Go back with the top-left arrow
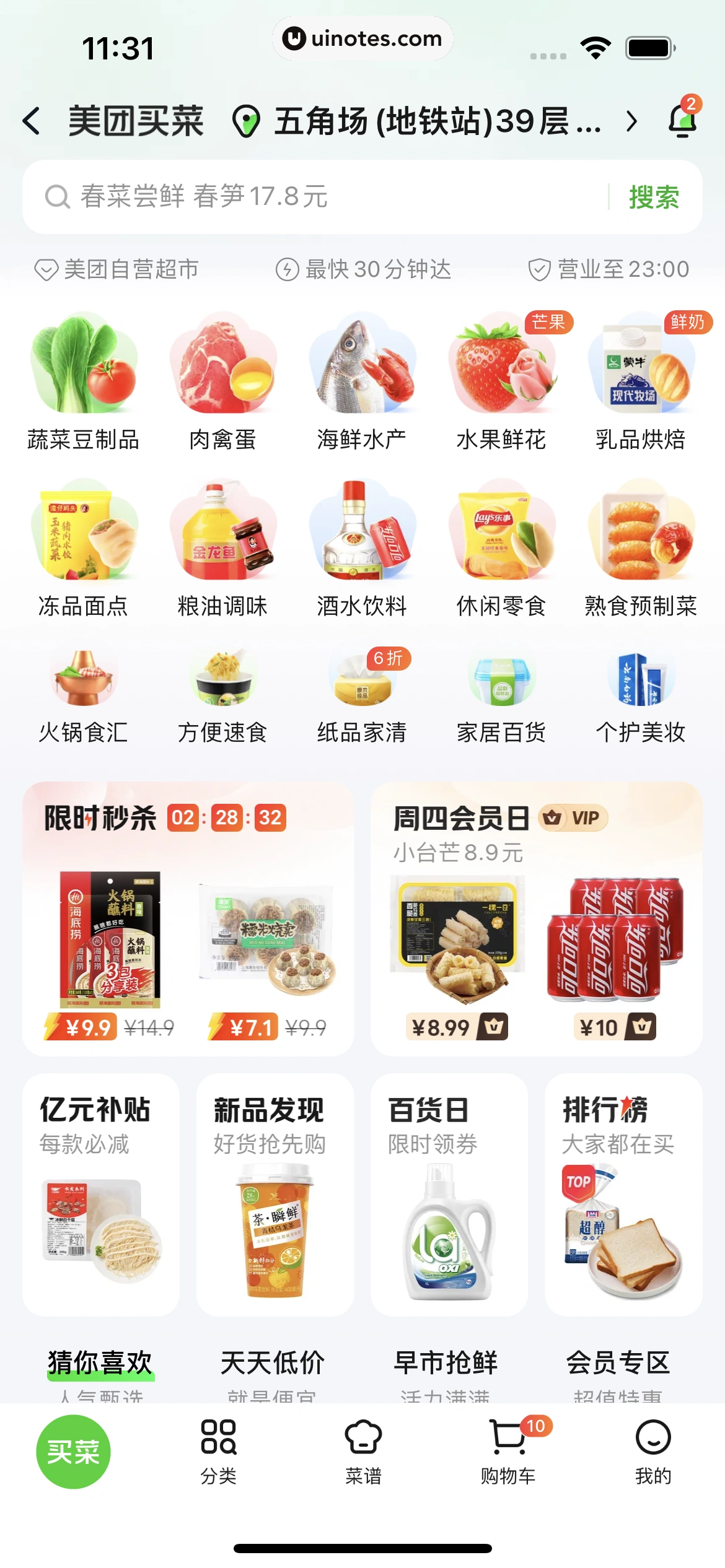Screen dimensions: 725x1568 [32, 121]
